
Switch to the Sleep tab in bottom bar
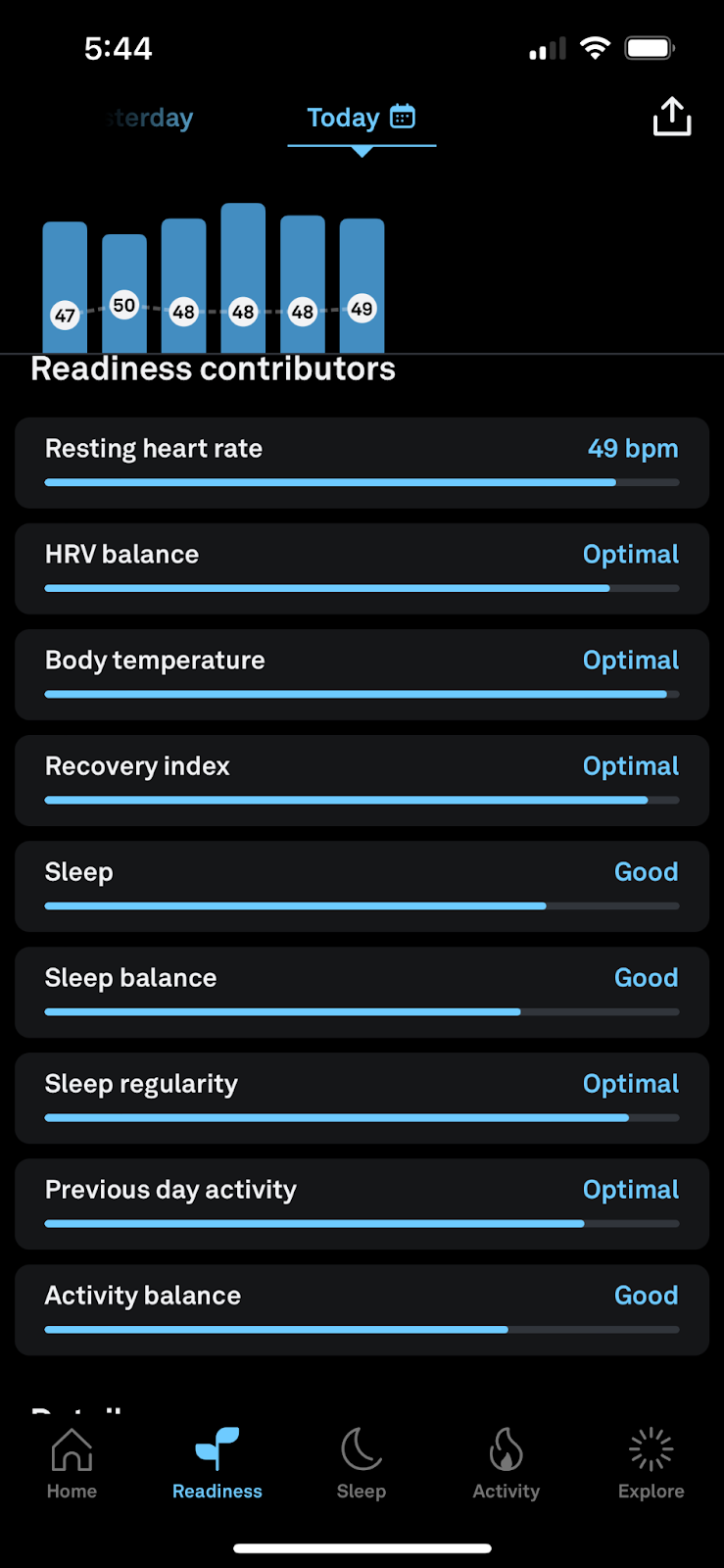pyautogui.click(x=362, y=1463)
